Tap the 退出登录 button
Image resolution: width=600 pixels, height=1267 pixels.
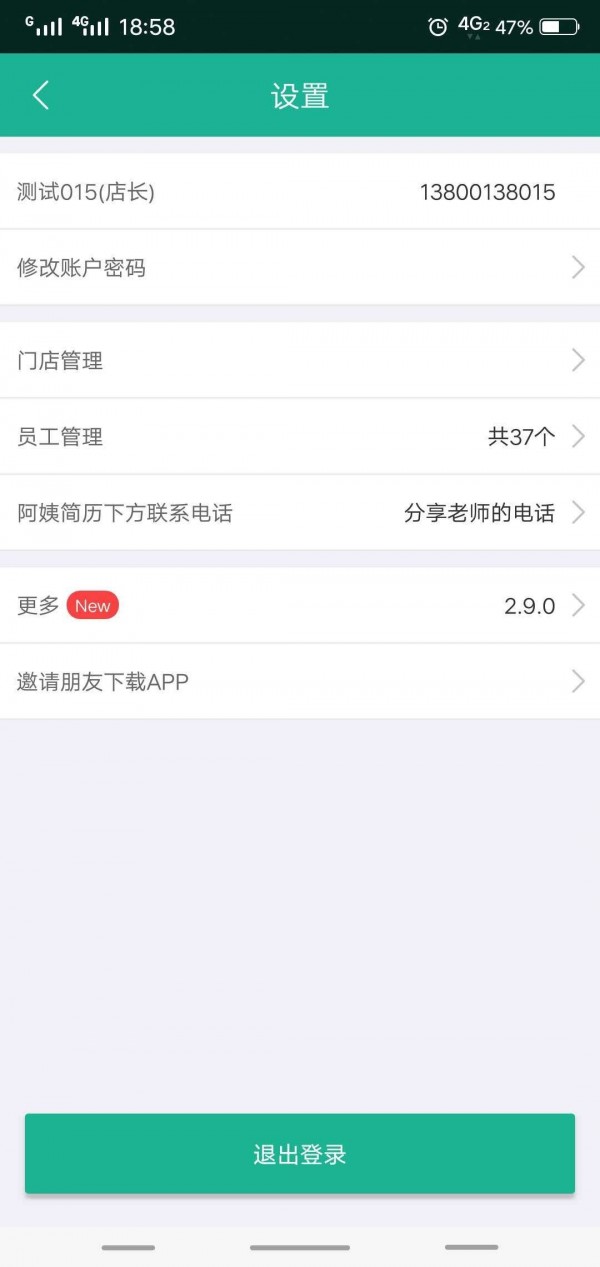point(300,1154)
